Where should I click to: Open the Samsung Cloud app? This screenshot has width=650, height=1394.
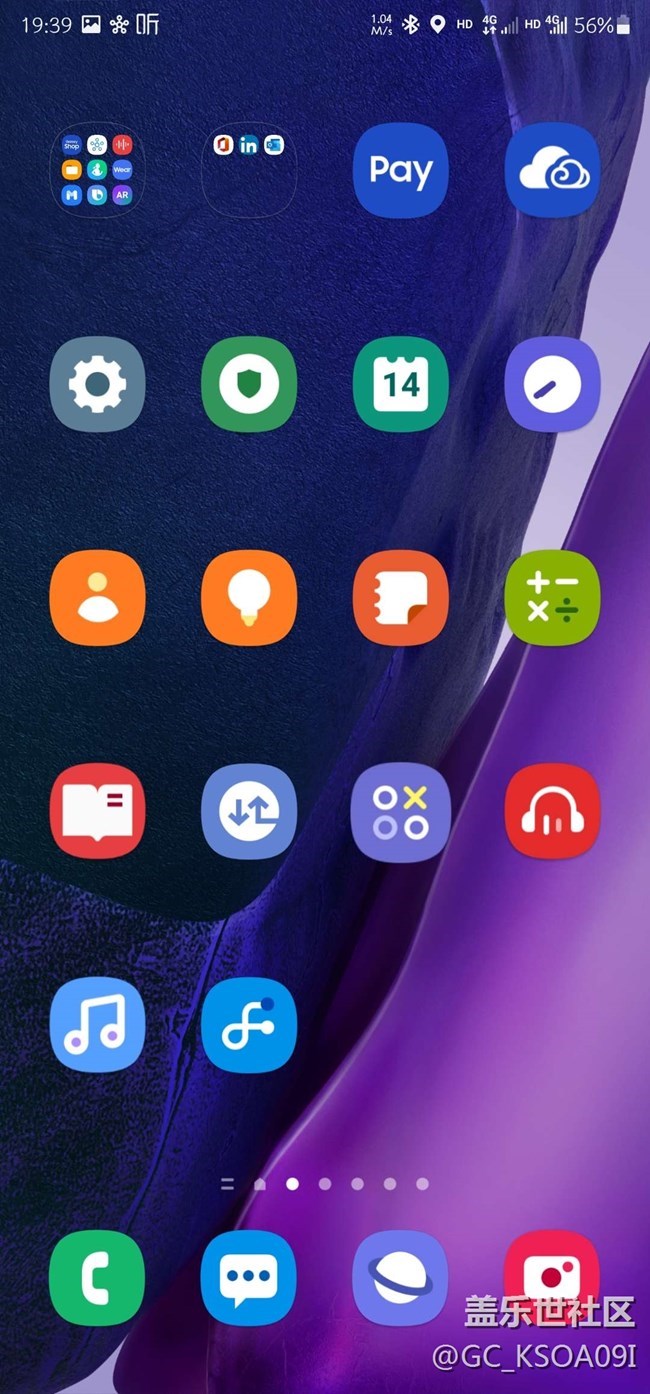553,171
